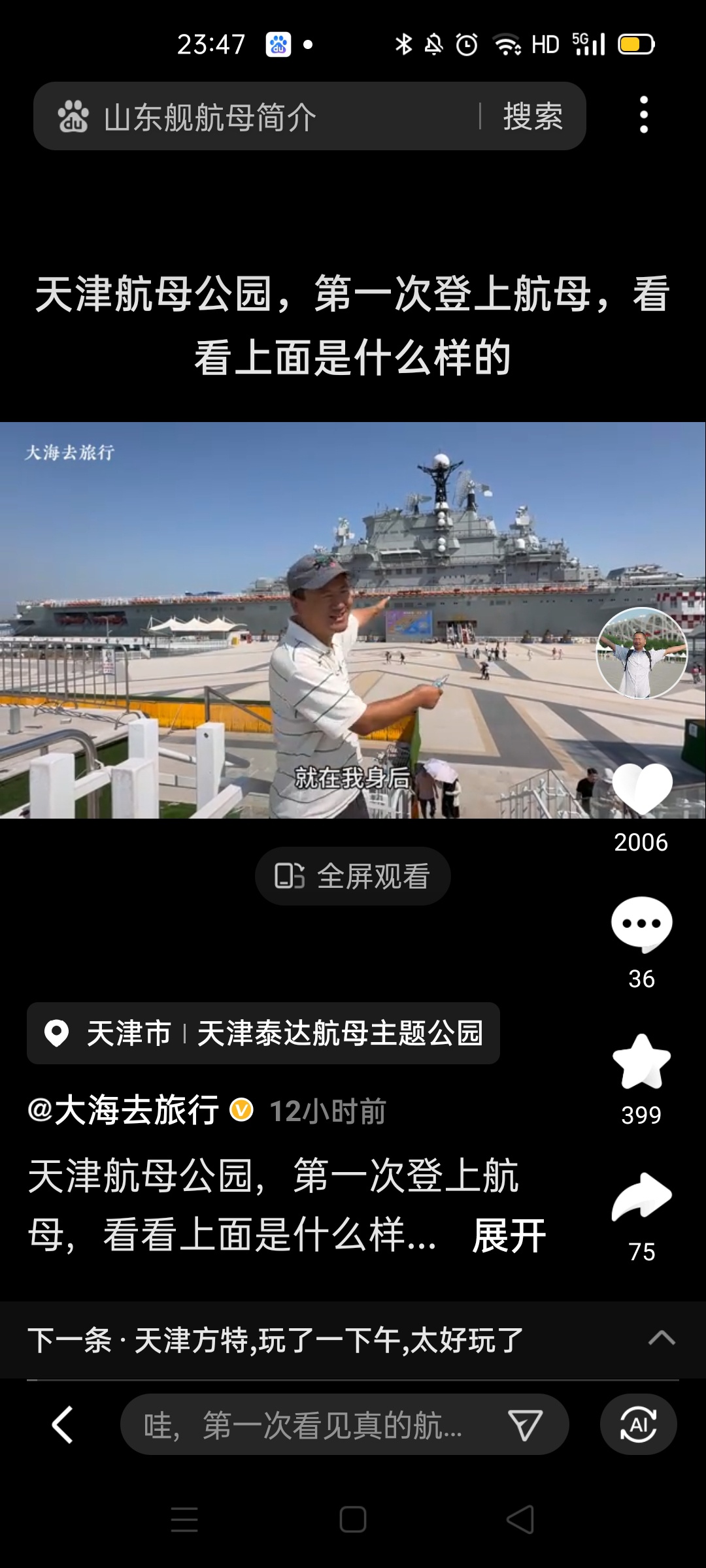Viewport: 706px width, 1568px height.
Task: Open the AI assistant button
Action: tap(638, 1425)
